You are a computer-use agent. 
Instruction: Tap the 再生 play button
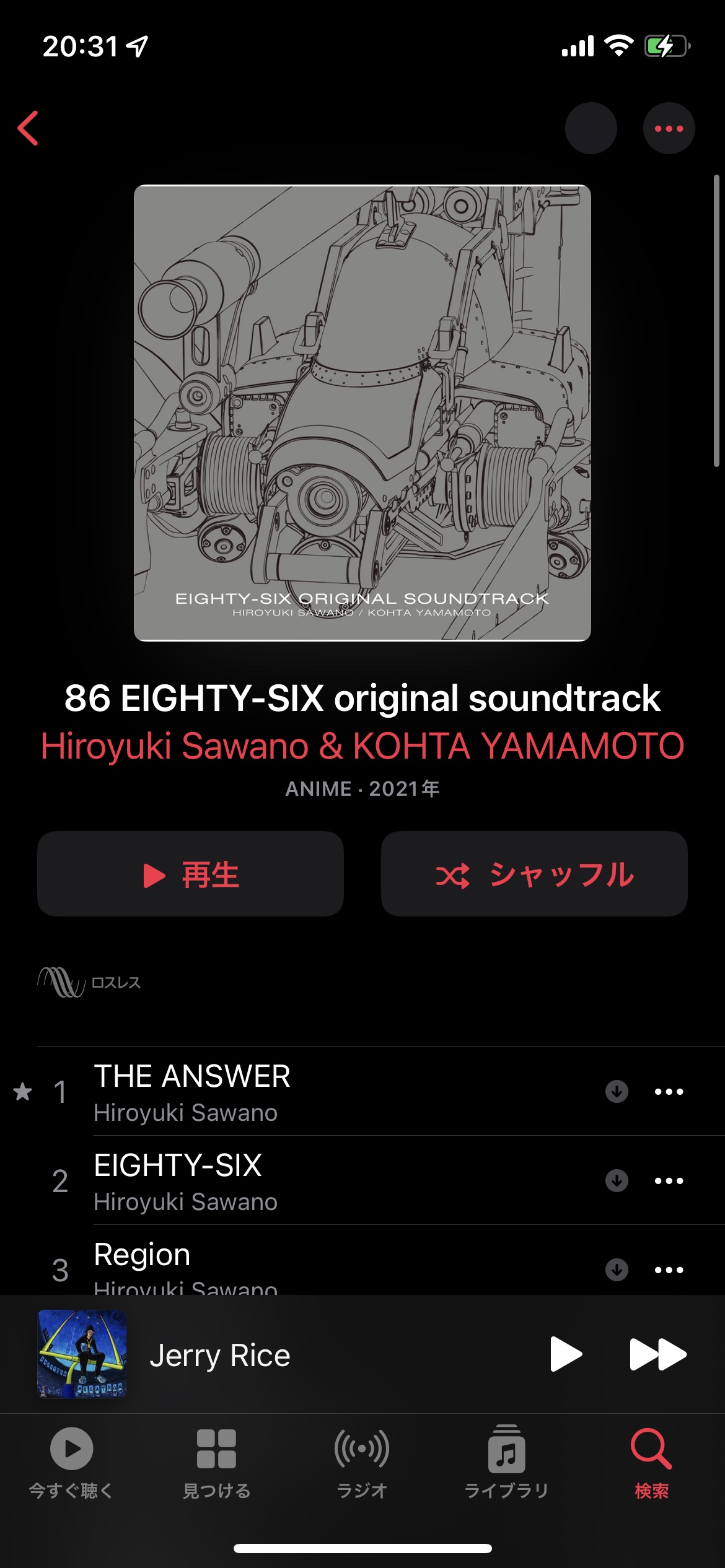tap(190, 874)
